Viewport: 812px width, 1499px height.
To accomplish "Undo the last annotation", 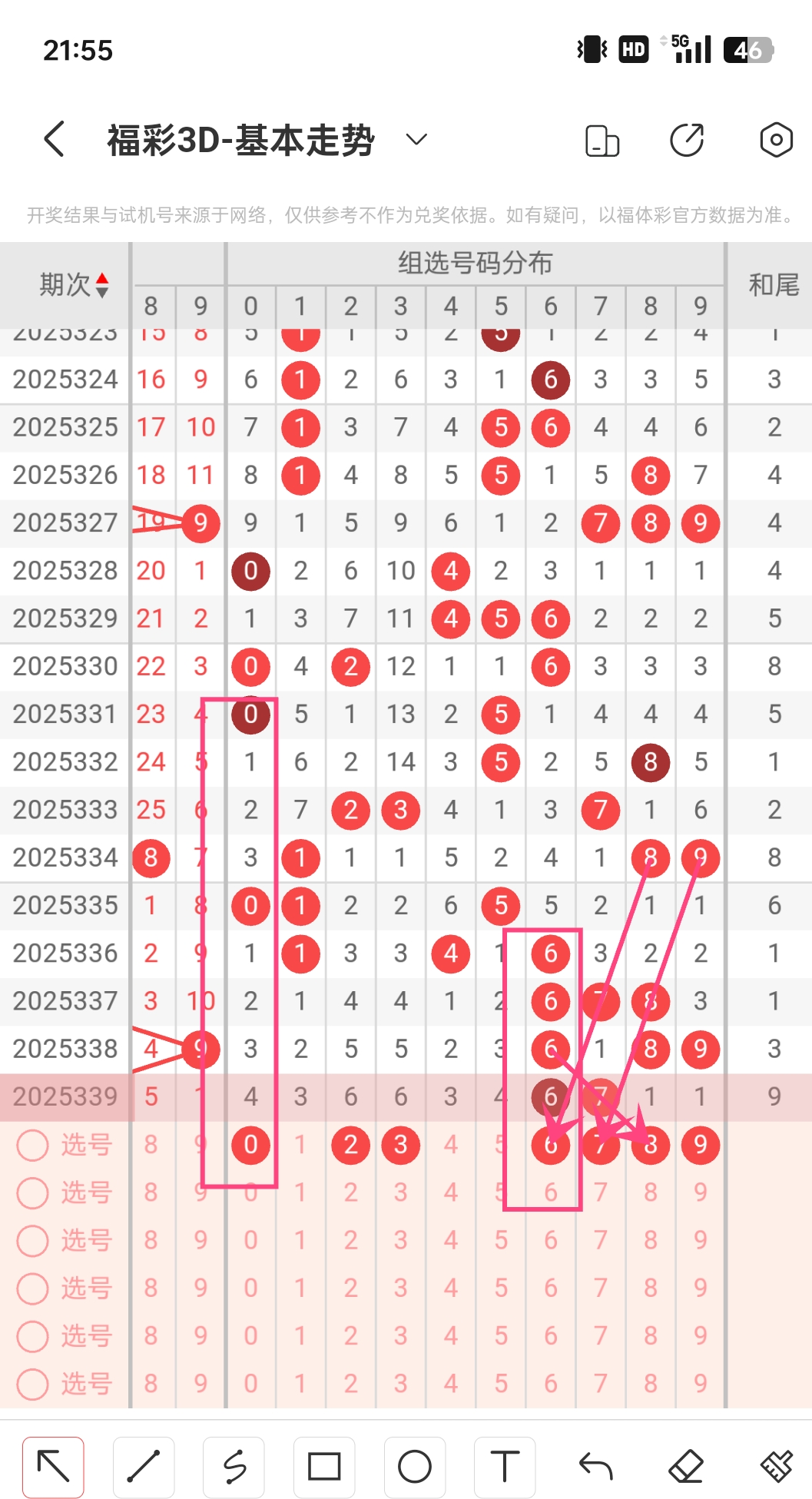I will [597, 1466].
